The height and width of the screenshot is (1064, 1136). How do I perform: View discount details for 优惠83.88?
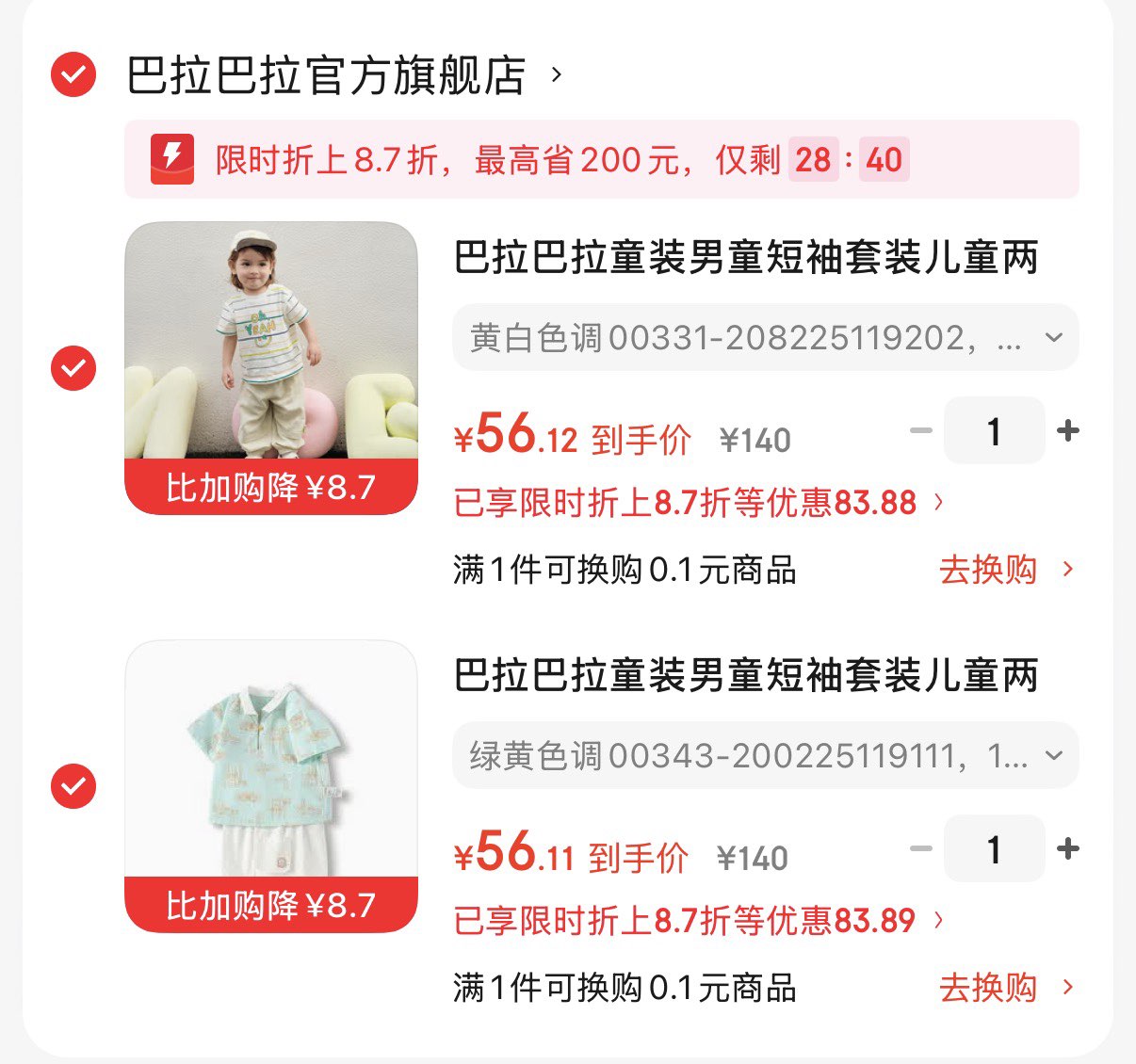(697, 503)
